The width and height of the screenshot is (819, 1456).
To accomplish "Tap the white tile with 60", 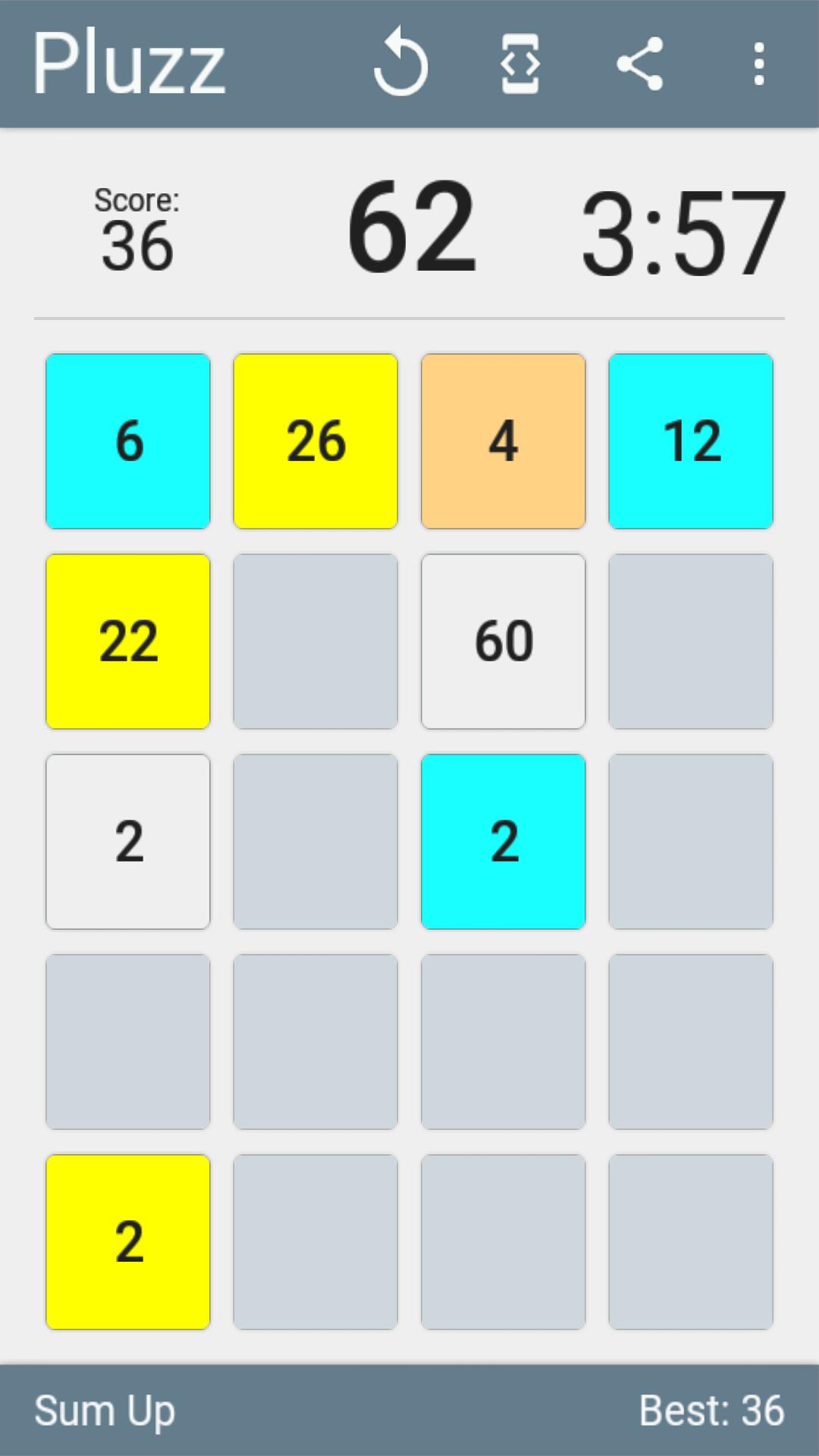I will pyautogui.click(x=504, y=642).
